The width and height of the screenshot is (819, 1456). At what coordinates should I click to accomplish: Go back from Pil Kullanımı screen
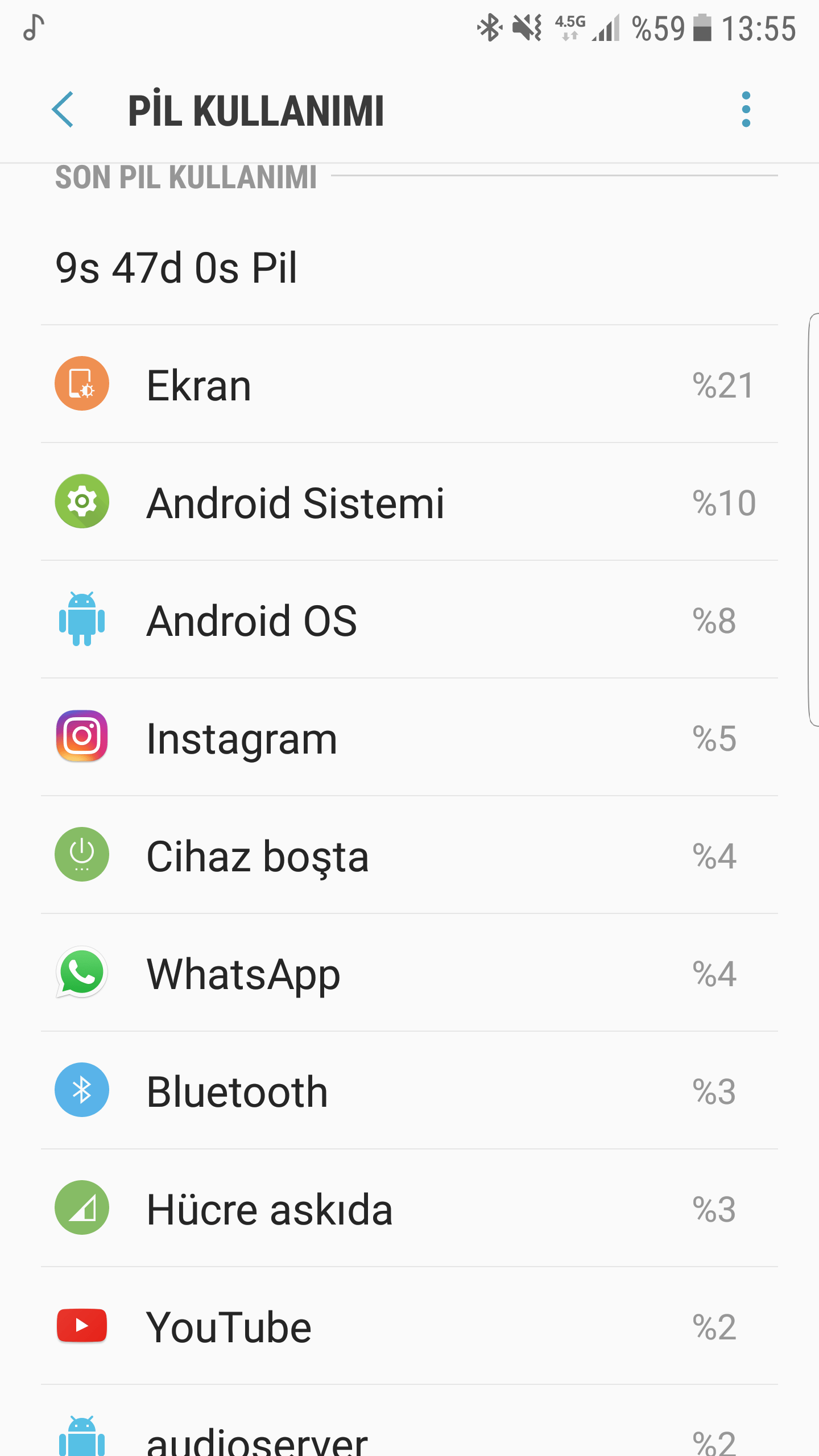point(63,110)
